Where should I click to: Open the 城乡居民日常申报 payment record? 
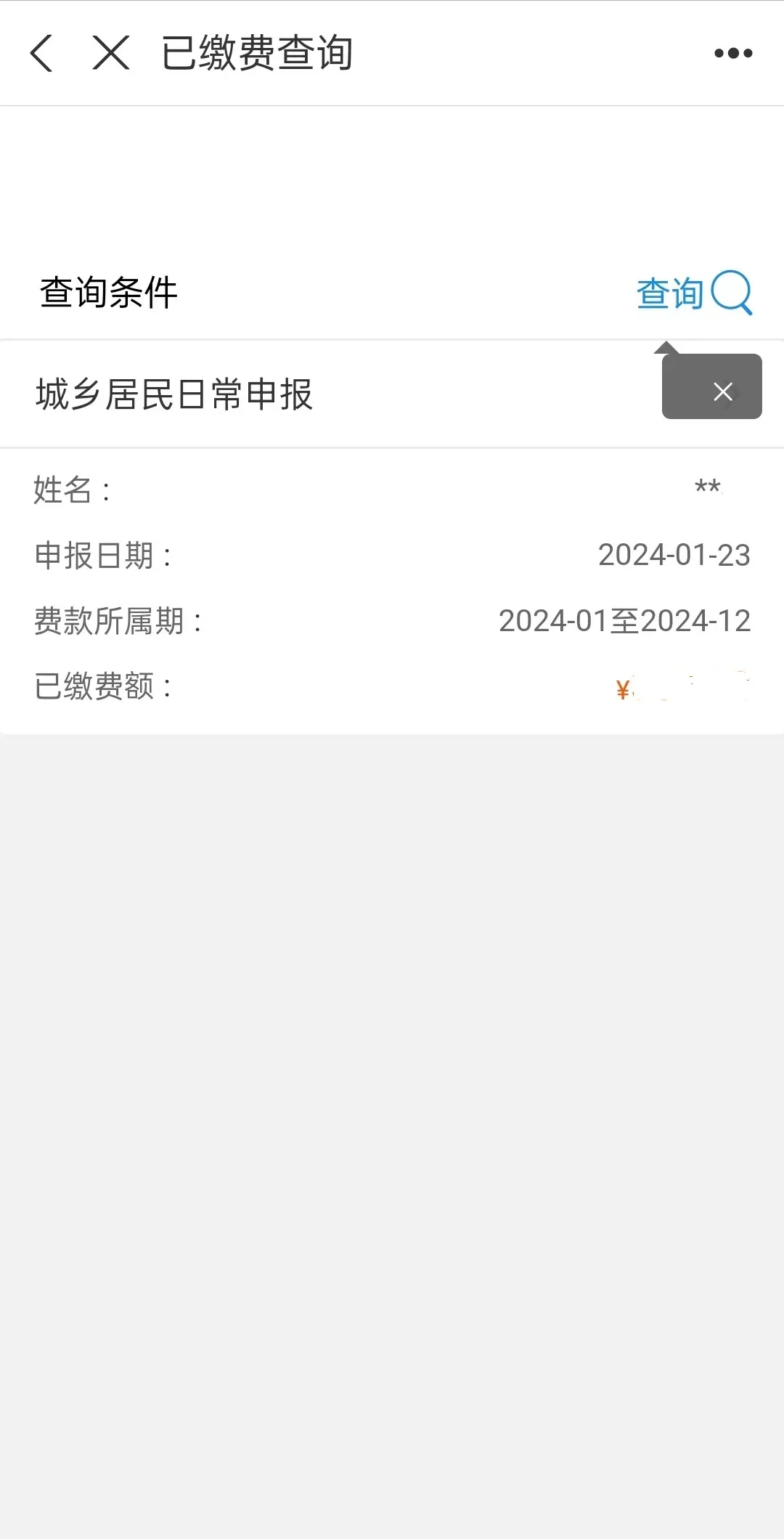392,394
